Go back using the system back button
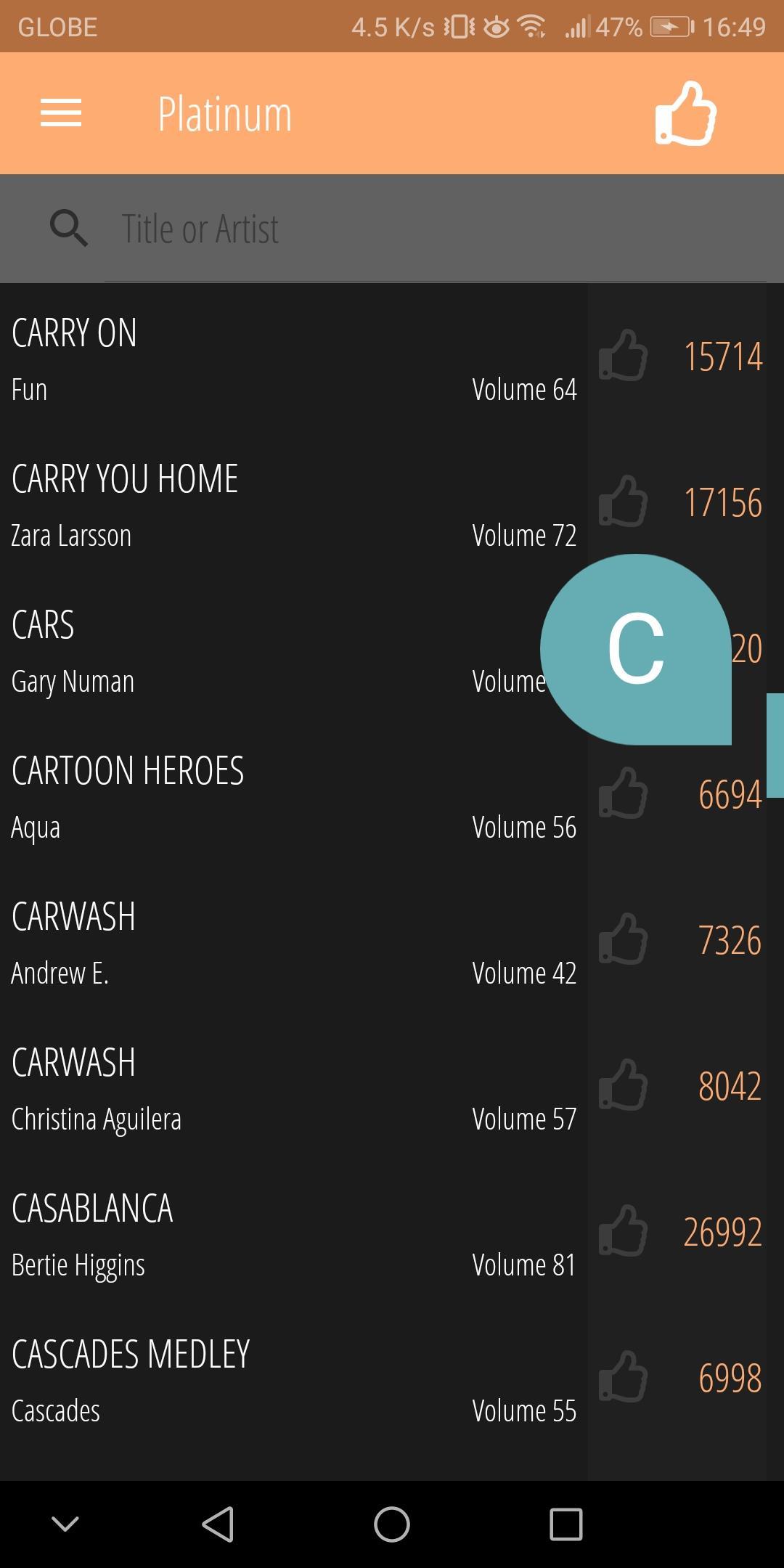 (218, 1524)
